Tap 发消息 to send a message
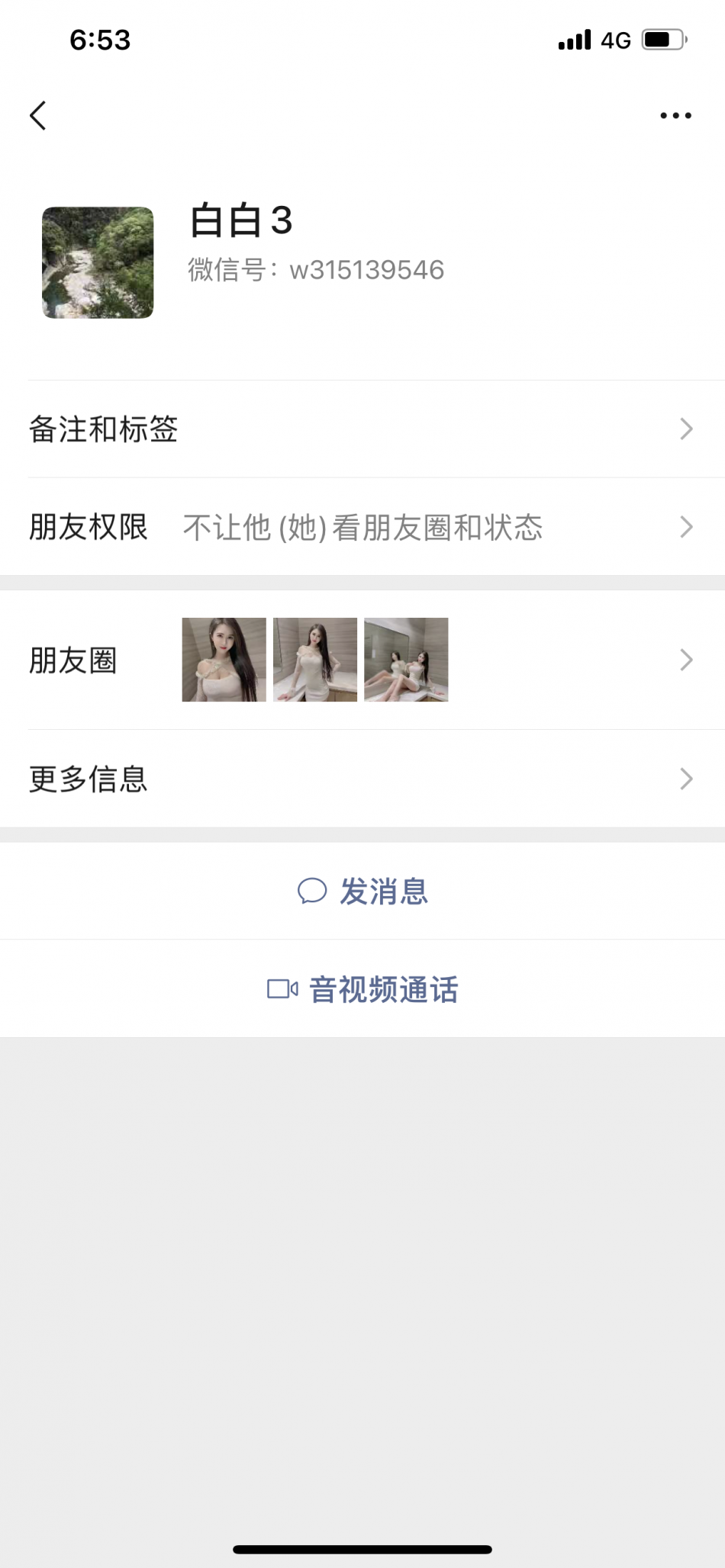The image size is (725, 1568). (x=363, y=891)
